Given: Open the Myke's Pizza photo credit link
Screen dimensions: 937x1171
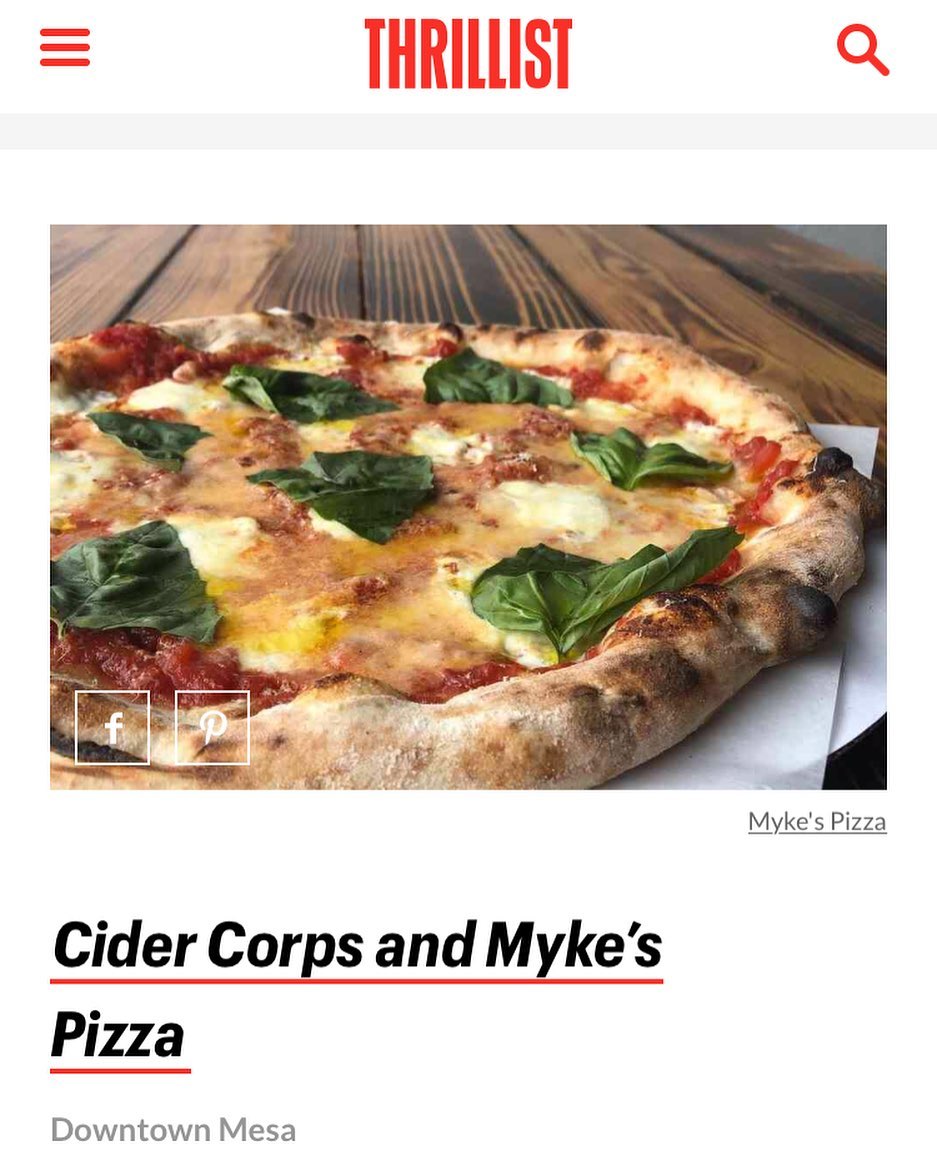Looking at the screenshot, I should [816, 822].
